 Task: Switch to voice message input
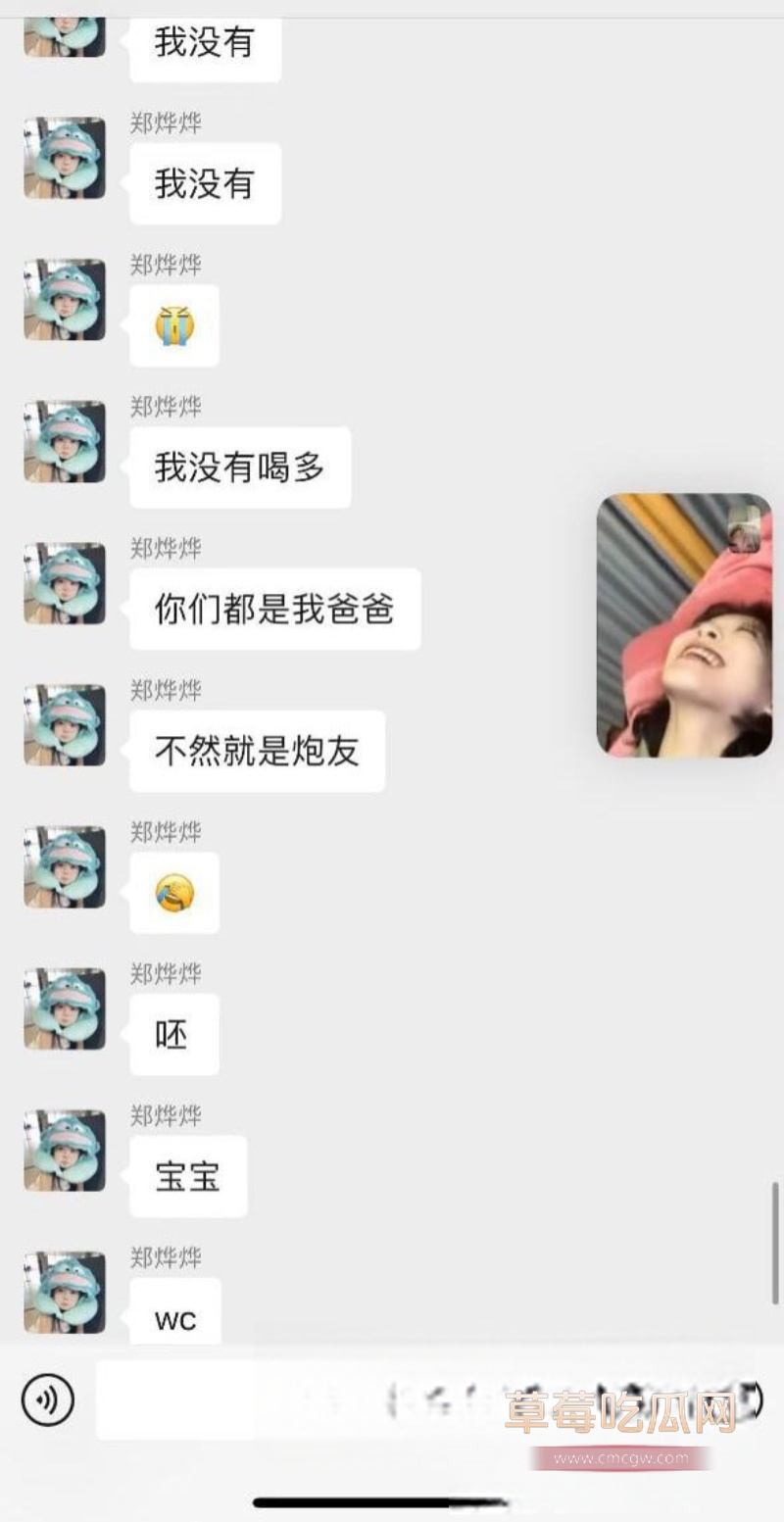(x=47, y=1400)
